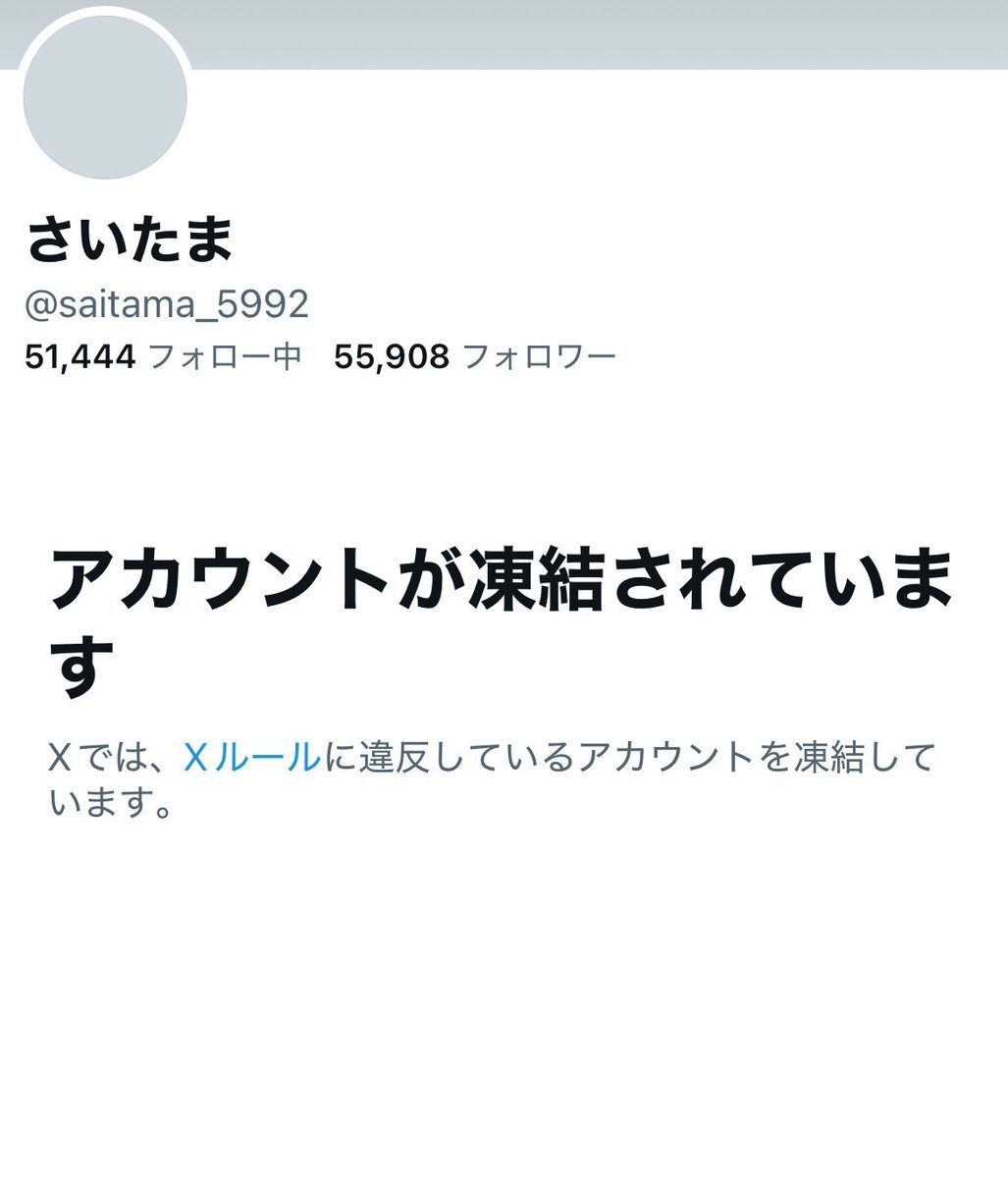Tap the blank profile avatar
1008x1178 pixels.
105,97
